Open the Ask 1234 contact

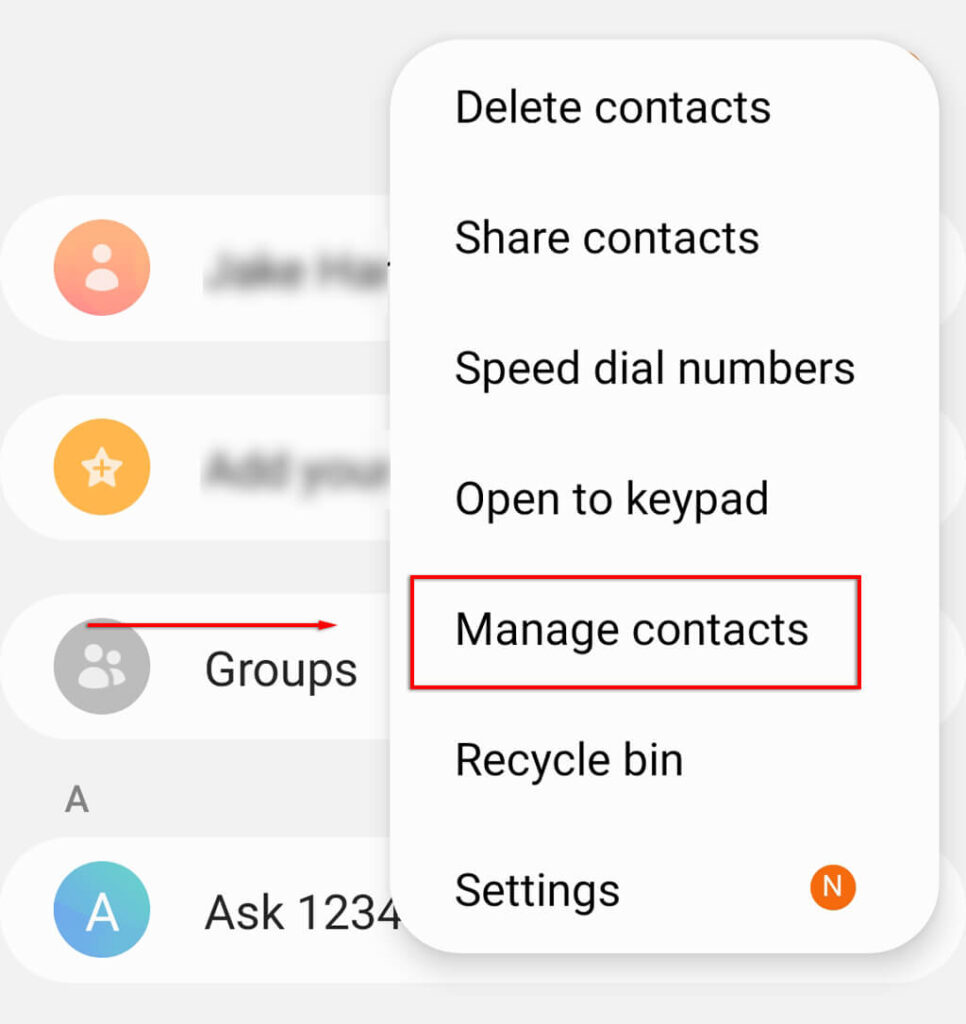pyautogui.click(x=302, y=911)
